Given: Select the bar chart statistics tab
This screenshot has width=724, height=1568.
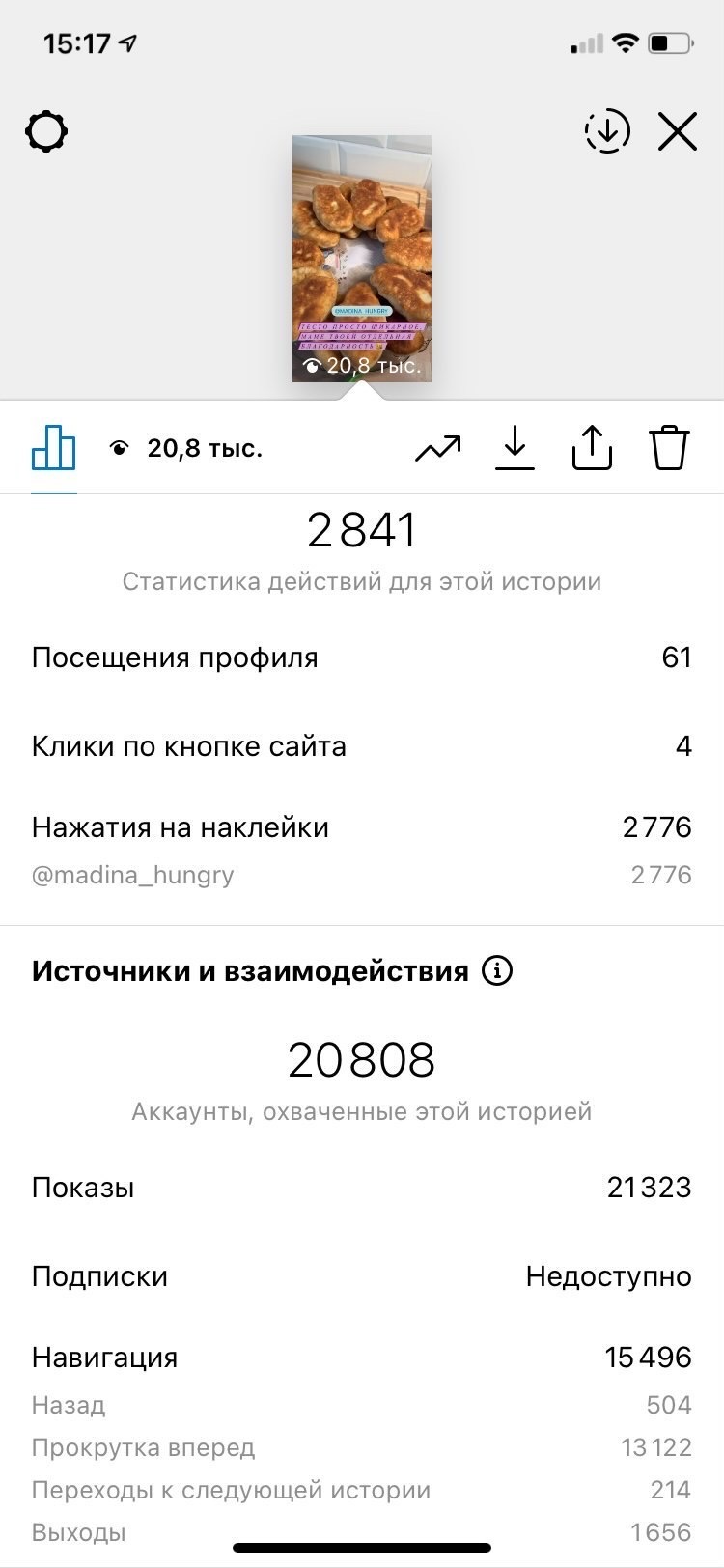Looking at the screenshot, I should [54, 448].
